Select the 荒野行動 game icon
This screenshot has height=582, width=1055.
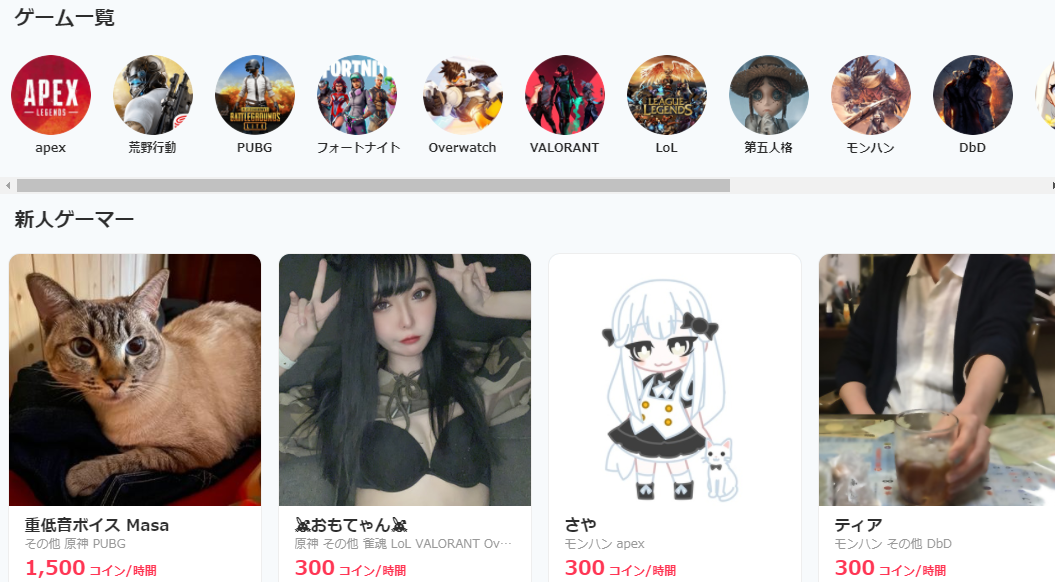click(152, 95)
